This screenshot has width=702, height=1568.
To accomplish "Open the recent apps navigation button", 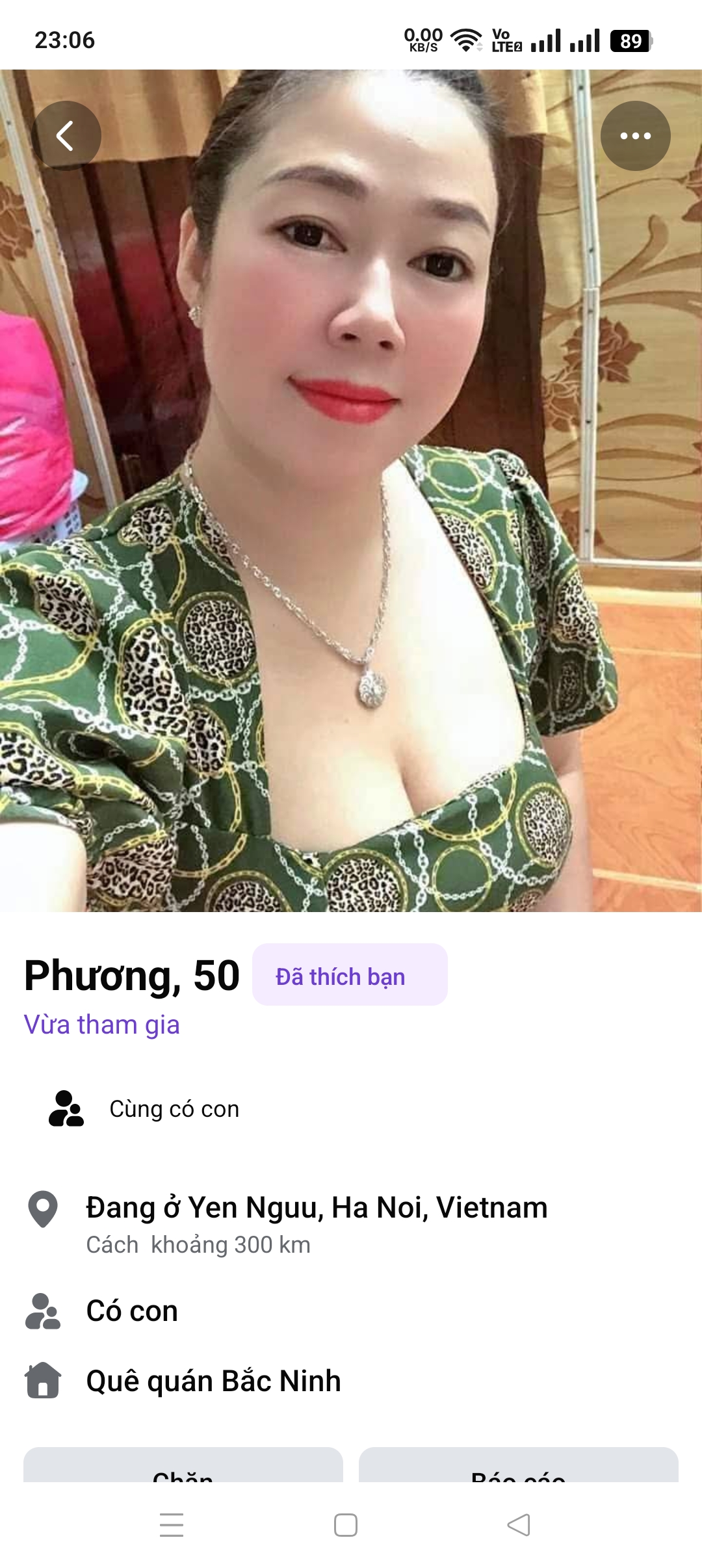I will click(x=172, y=1524).
